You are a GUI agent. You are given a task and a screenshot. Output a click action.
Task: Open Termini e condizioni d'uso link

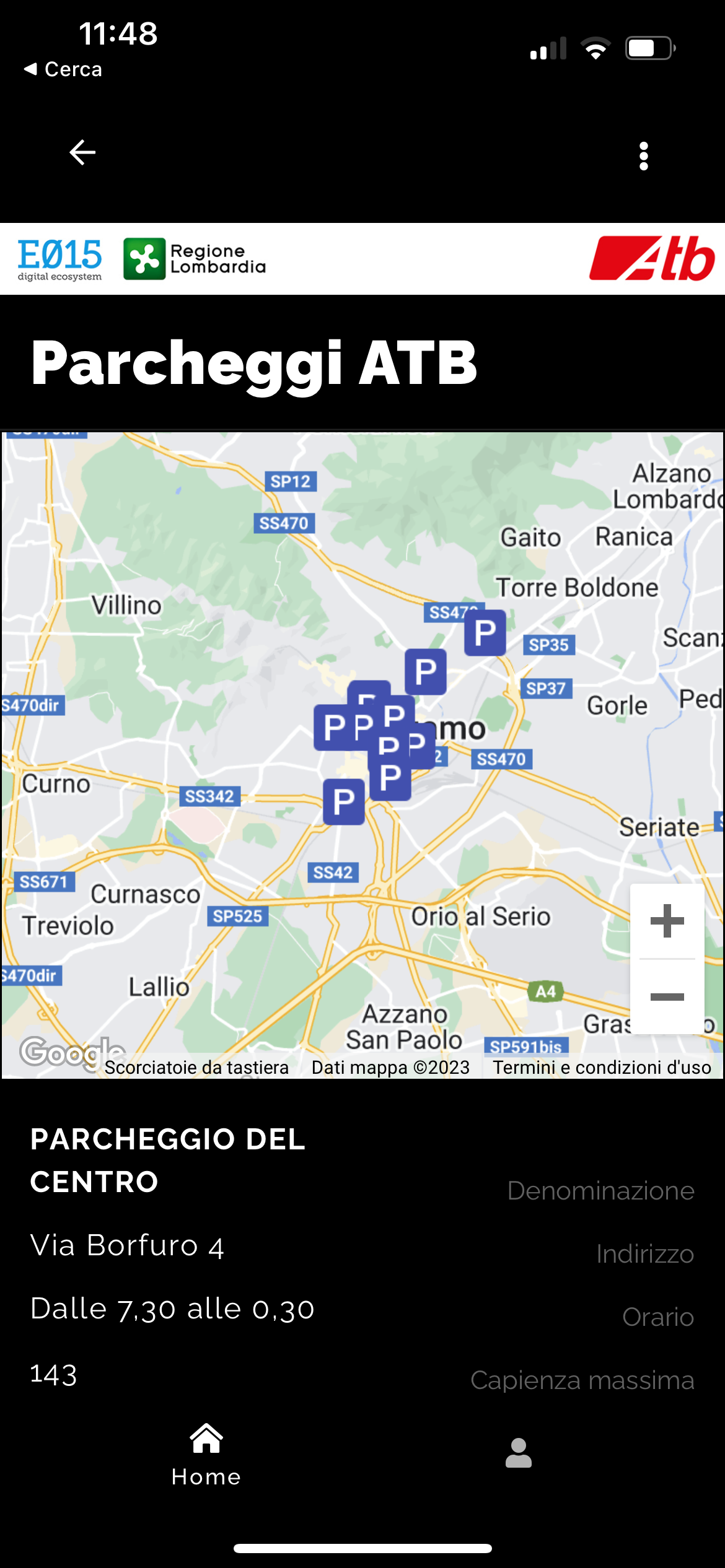[x=601, y=1068]
